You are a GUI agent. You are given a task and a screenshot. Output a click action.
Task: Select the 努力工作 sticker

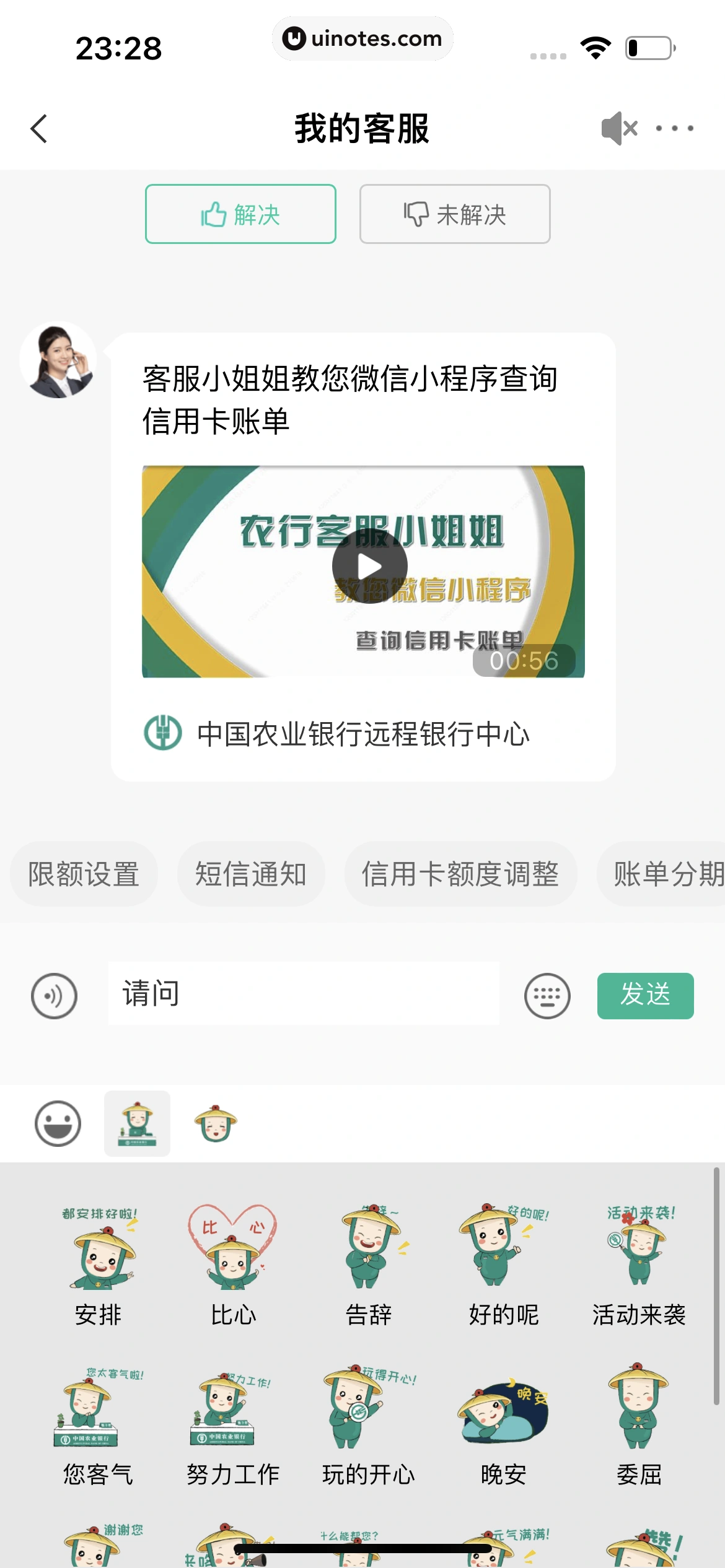click(233, 1424)
